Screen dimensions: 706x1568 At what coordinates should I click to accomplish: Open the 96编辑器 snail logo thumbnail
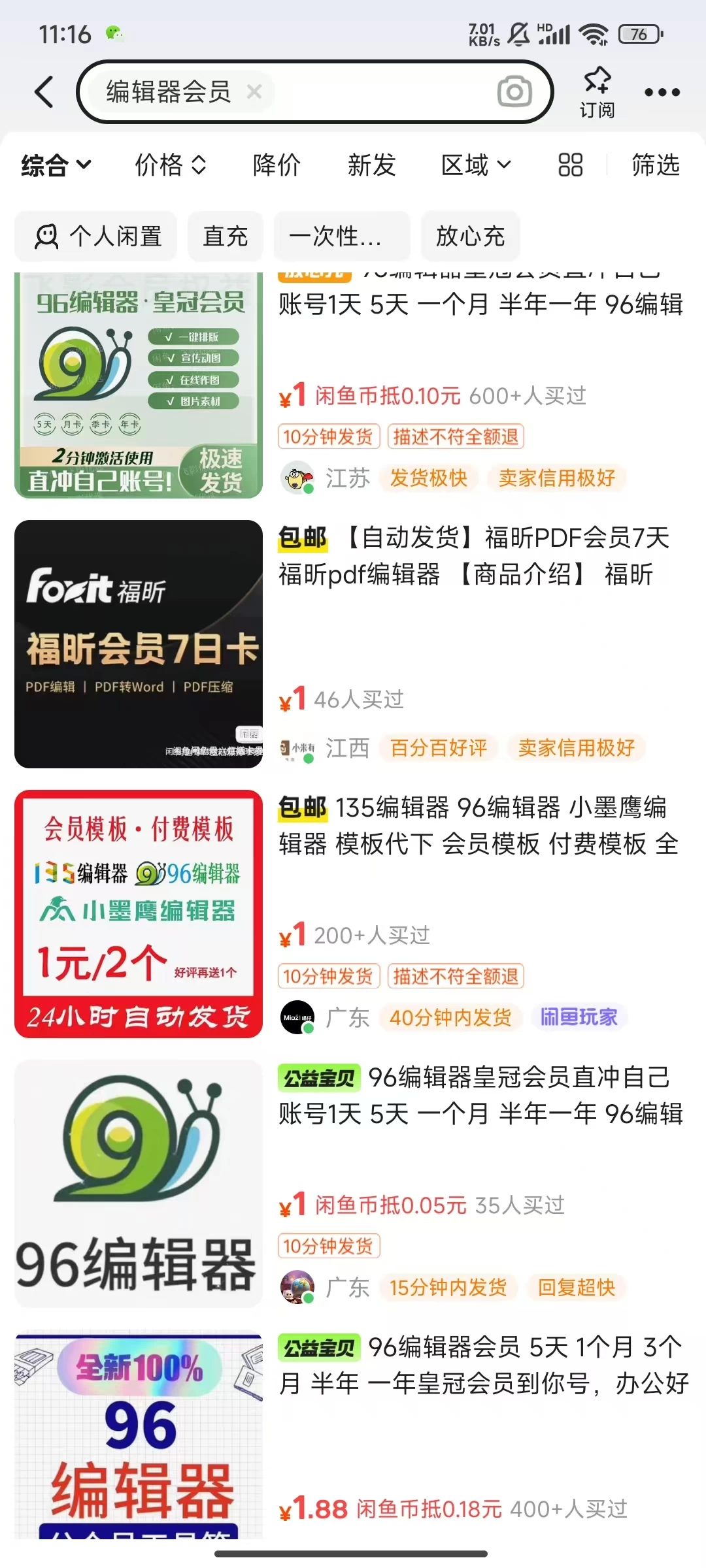pos(139,1183)
